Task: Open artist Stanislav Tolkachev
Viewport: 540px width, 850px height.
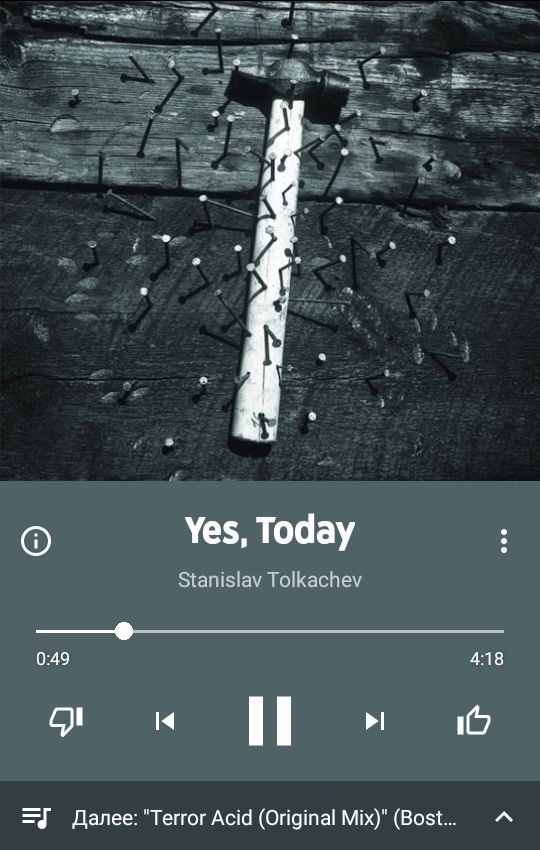Action: tap(270, 580)
